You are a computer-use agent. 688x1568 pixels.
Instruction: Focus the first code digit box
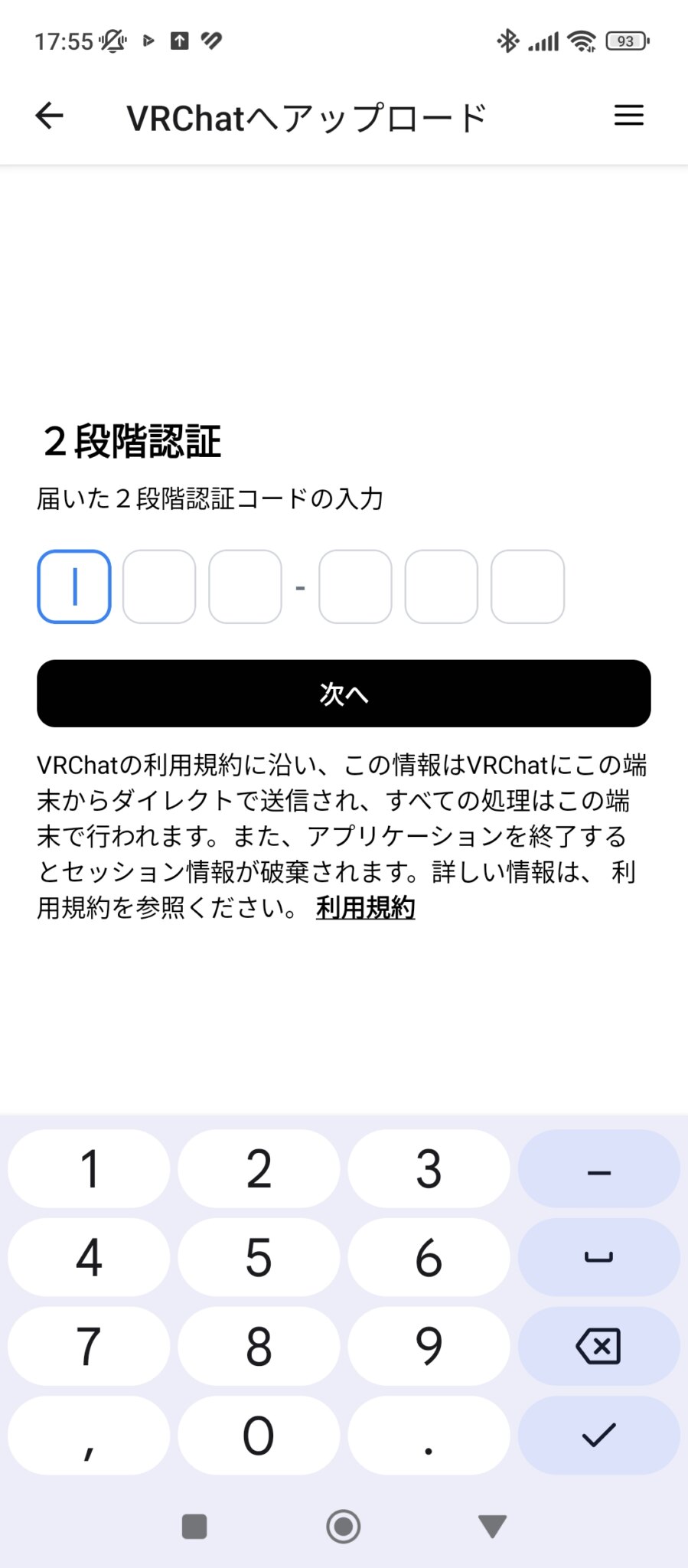(74, 586)
